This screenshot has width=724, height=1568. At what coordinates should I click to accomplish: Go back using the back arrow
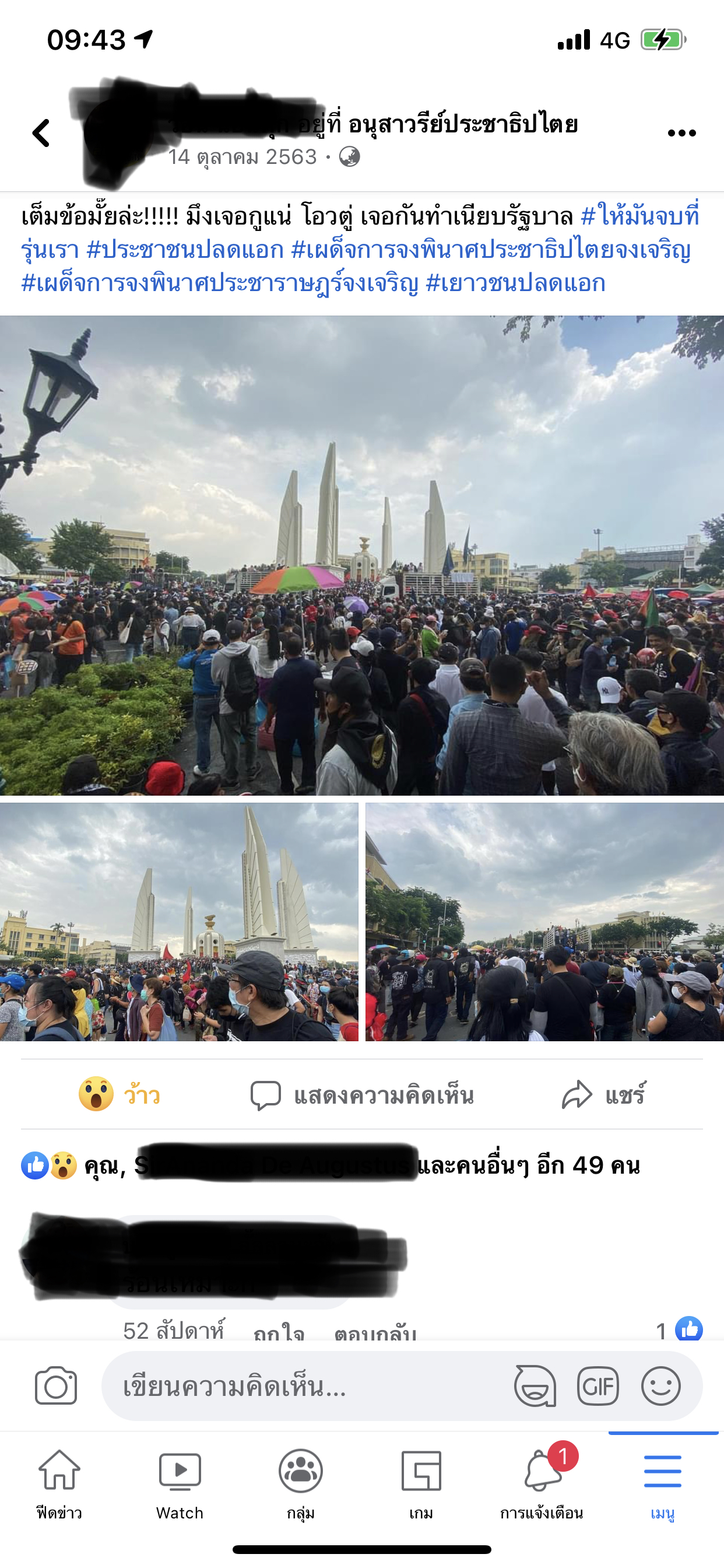[x=41, y=132]
